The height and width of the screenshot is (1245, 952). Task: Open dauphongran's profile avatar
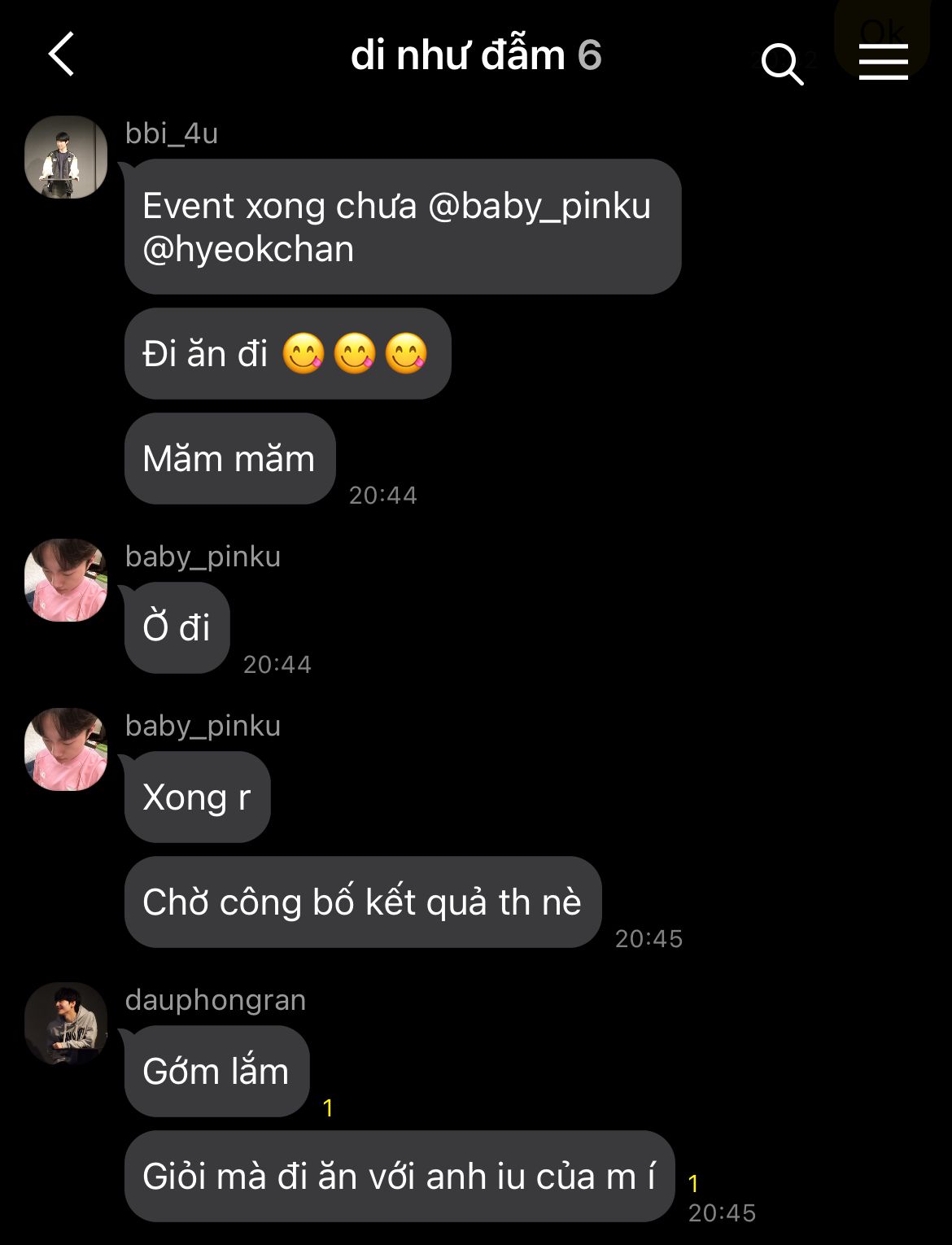(x=66, y=1024)
